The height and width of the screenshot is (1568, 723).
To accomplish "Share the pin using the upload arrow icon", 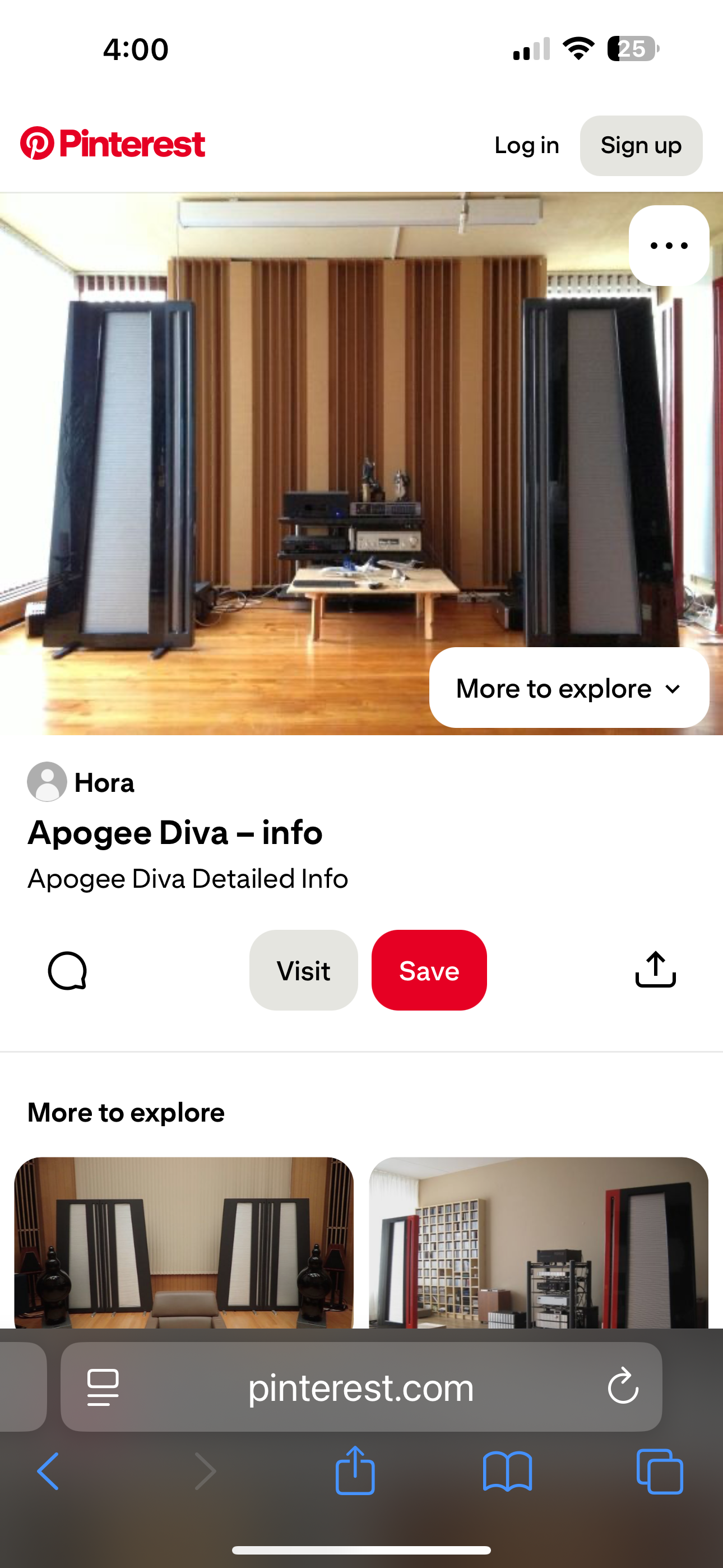I will point(655,969).
